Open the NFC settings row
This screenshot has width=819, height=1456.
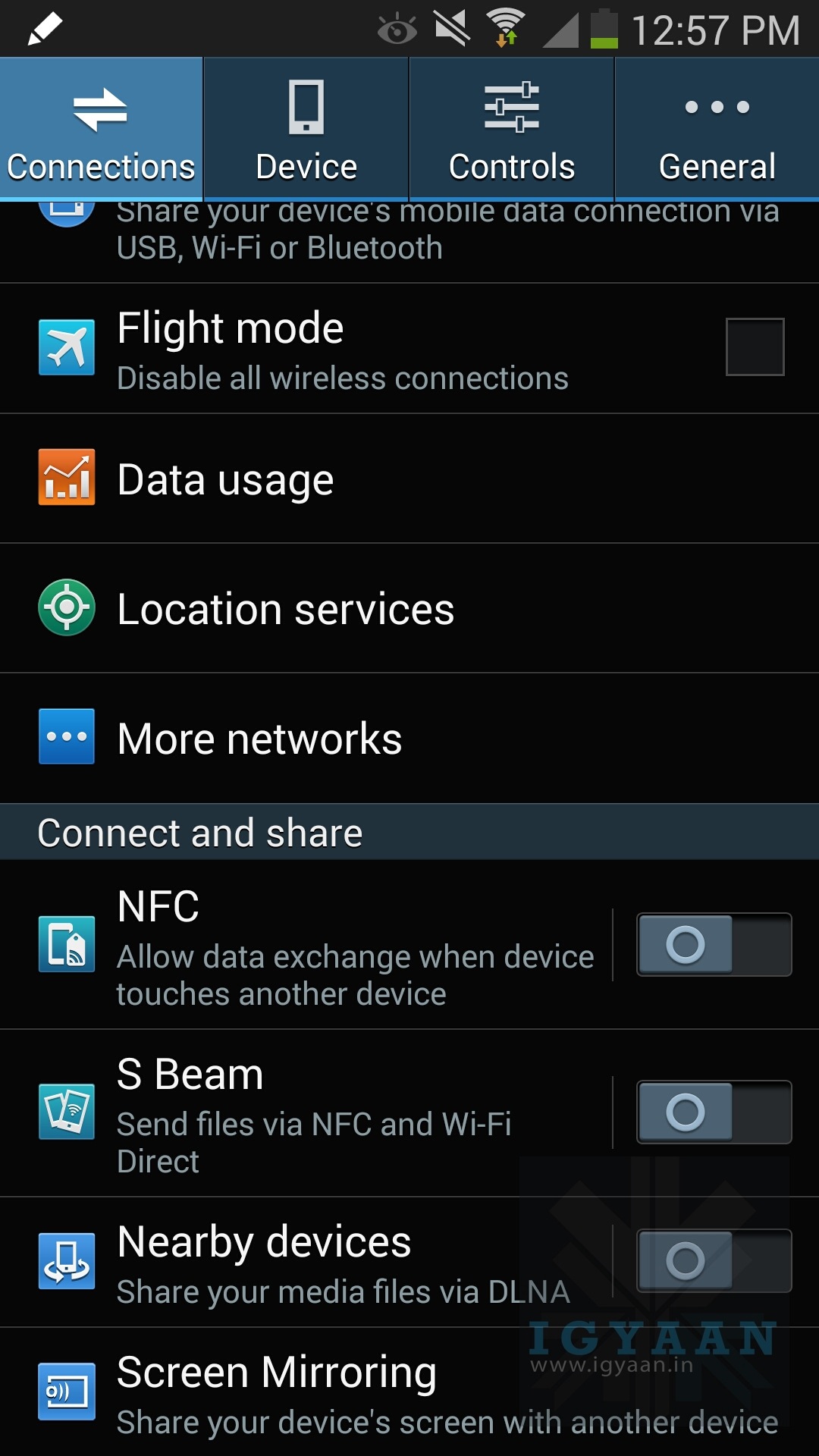pyautogui.click(x=318, y=945)
